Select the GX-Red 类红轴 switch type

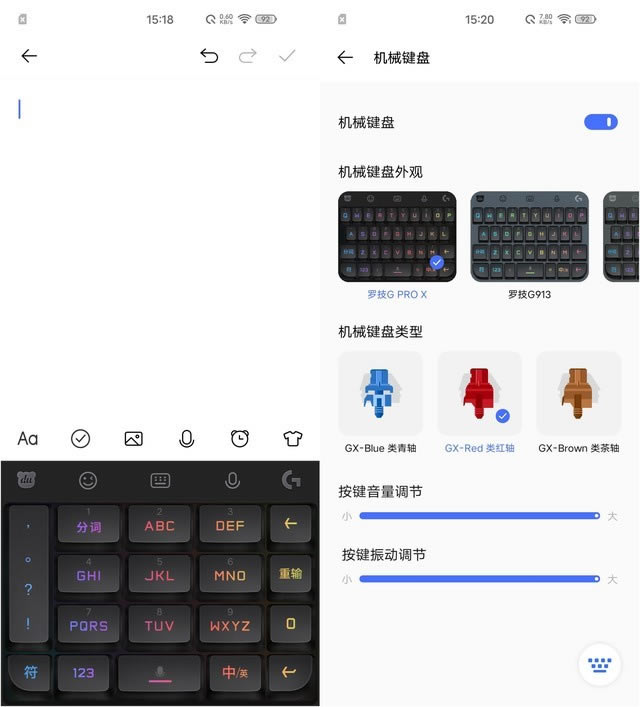click(479, 393)
